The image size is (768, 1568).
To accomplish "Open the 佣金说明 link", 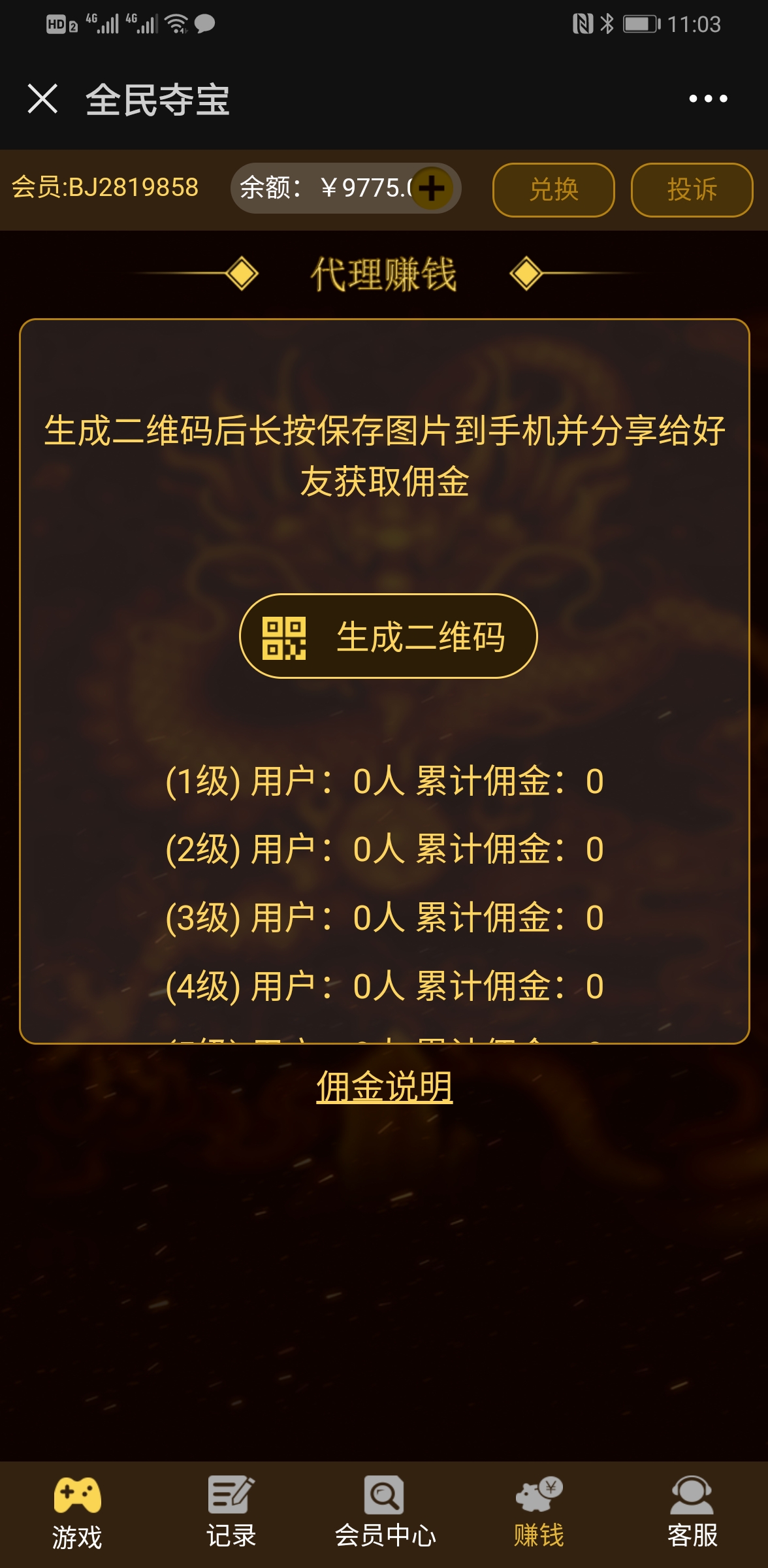I will 384,1086.
